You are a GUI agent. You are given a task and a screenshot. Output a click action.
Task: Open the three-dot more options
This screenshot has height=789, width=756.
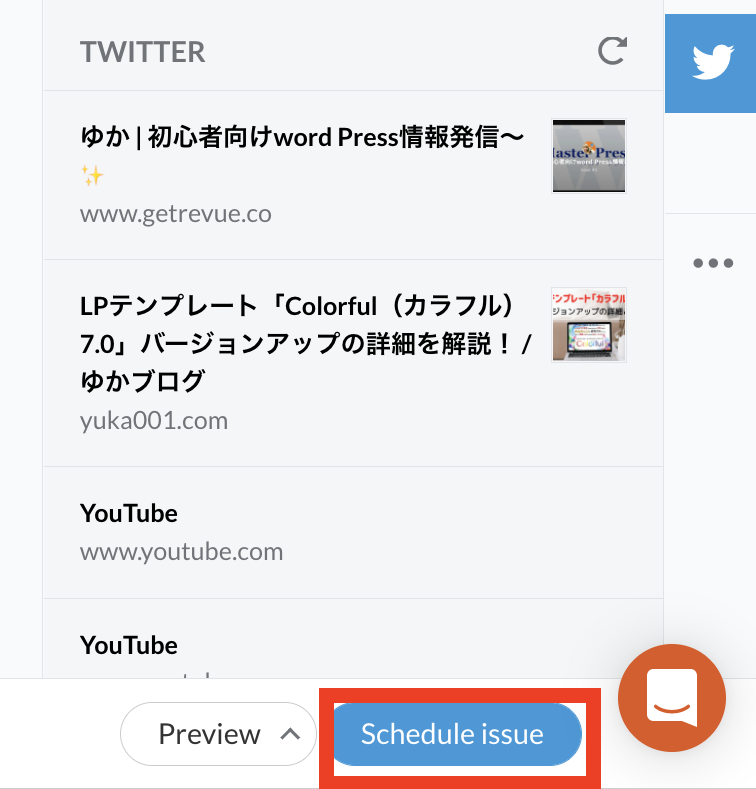(x=713, y=263)
